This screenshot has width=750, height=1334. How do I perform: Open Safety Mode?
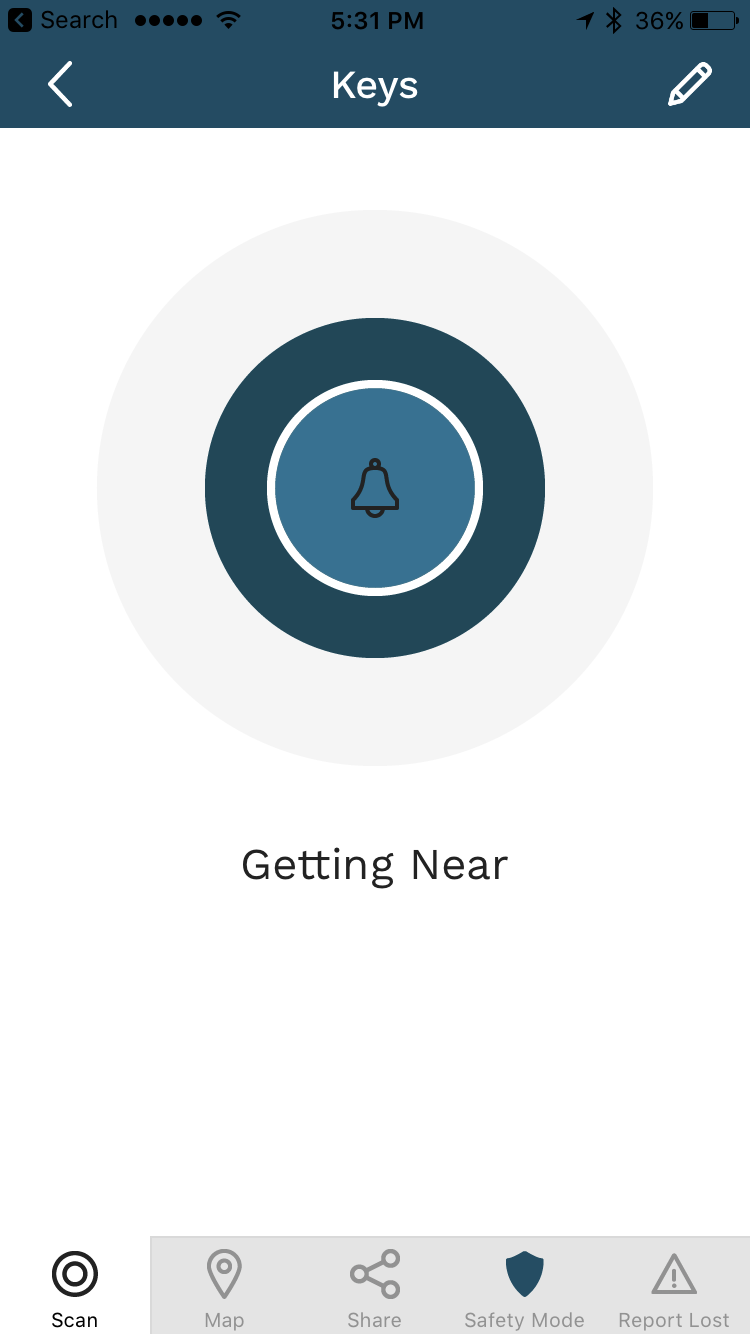(524, 1289)
